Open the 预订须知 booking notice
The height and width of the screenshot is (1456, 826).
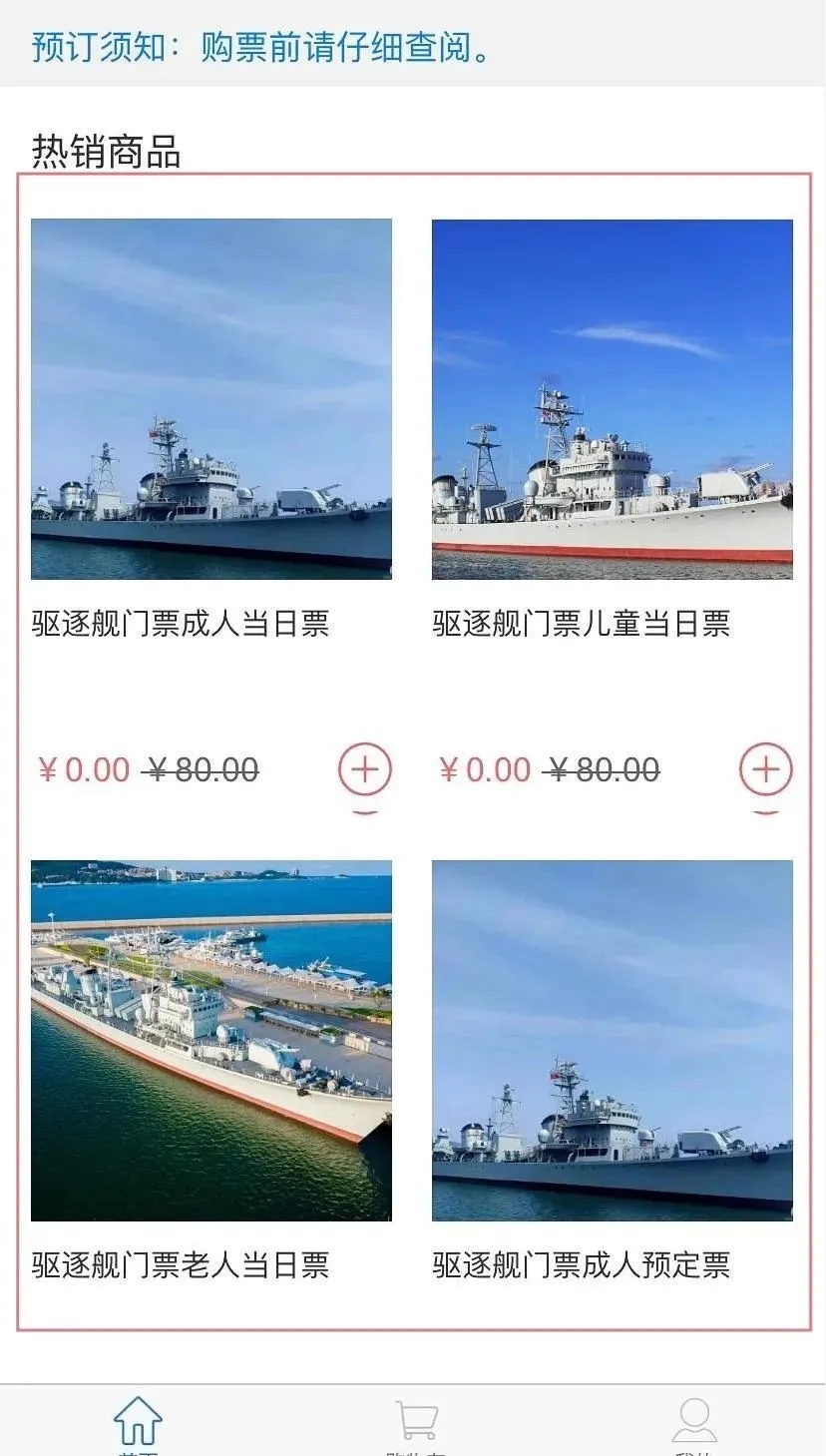(261, 47)
